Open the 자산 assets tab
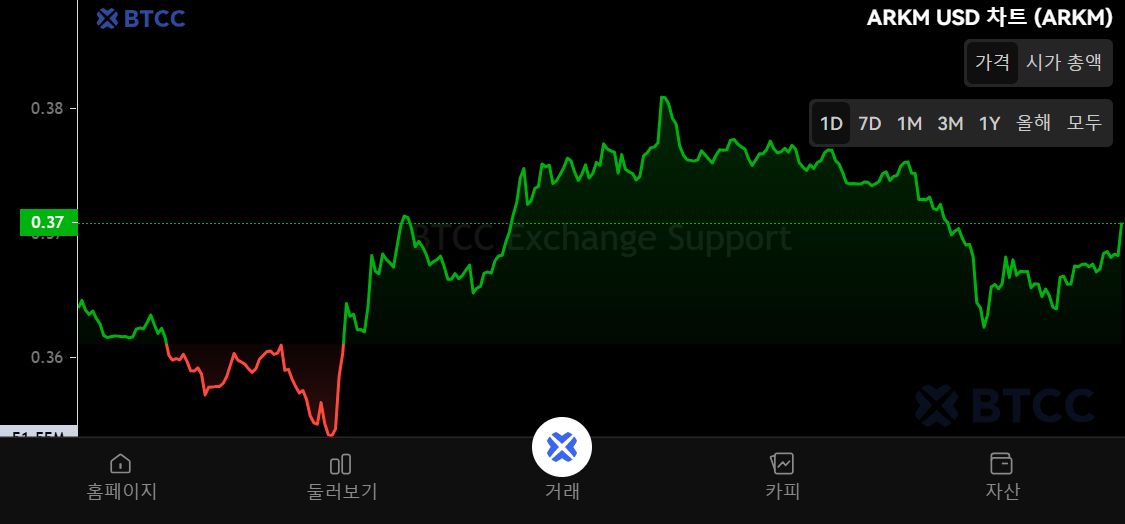The width and height of the screenshot is (1125, 524). click(1001, 476)
